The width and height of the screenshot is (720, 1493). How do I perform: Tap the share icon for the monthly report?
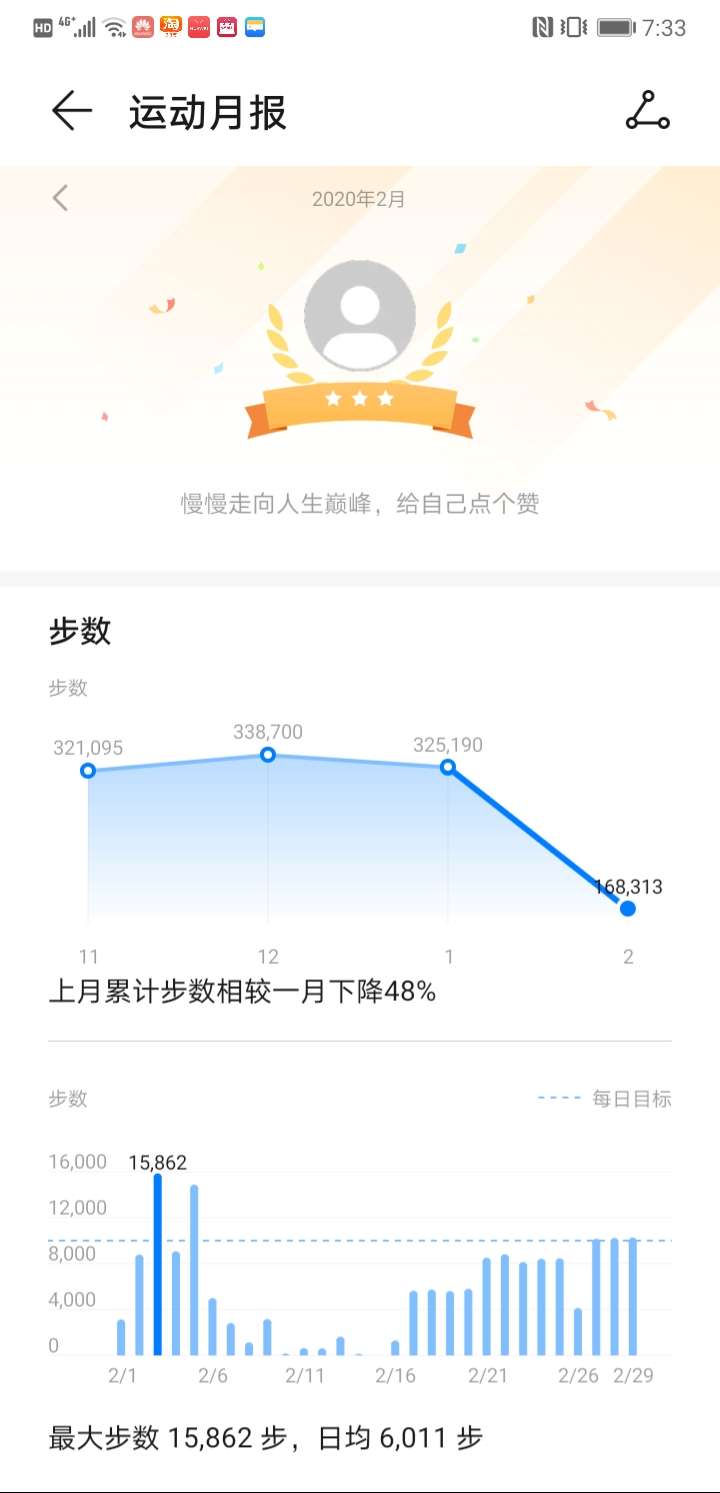tap(646, 112)
